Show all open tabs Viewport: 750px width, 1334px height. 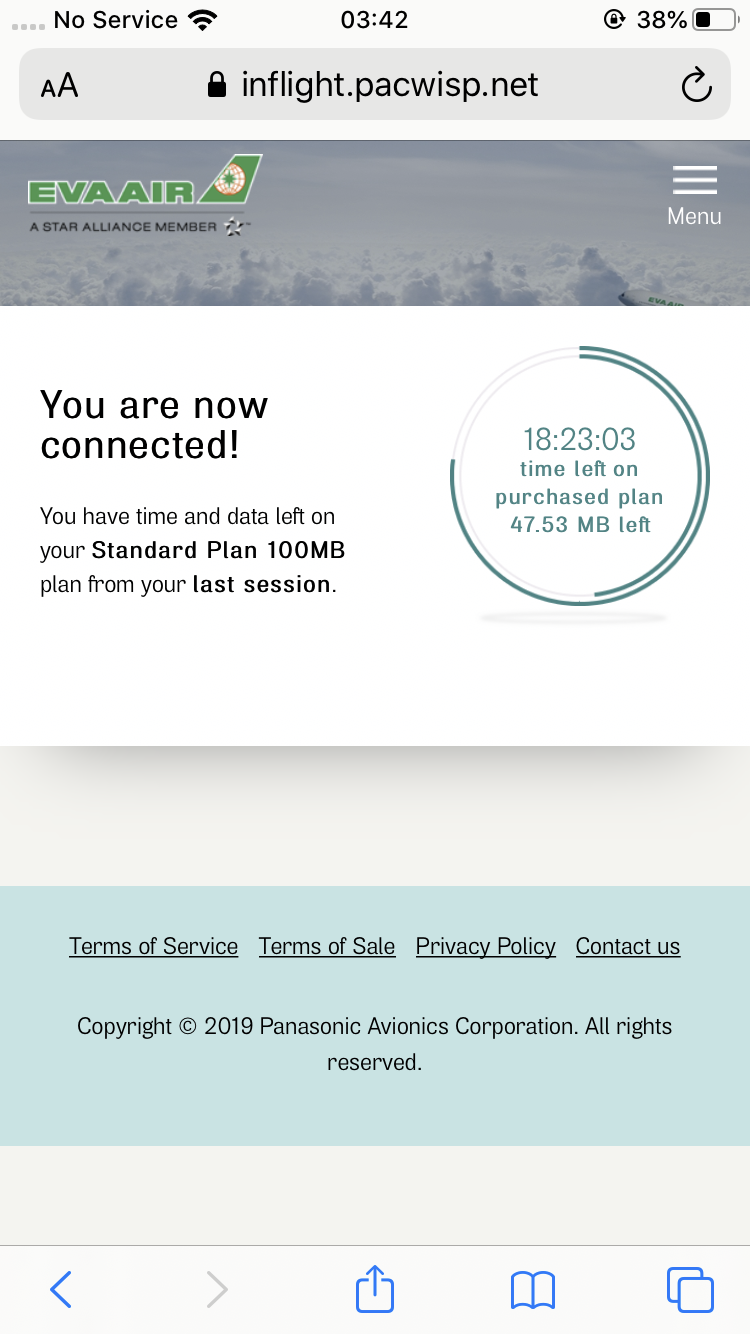(x=690, y=1289)
